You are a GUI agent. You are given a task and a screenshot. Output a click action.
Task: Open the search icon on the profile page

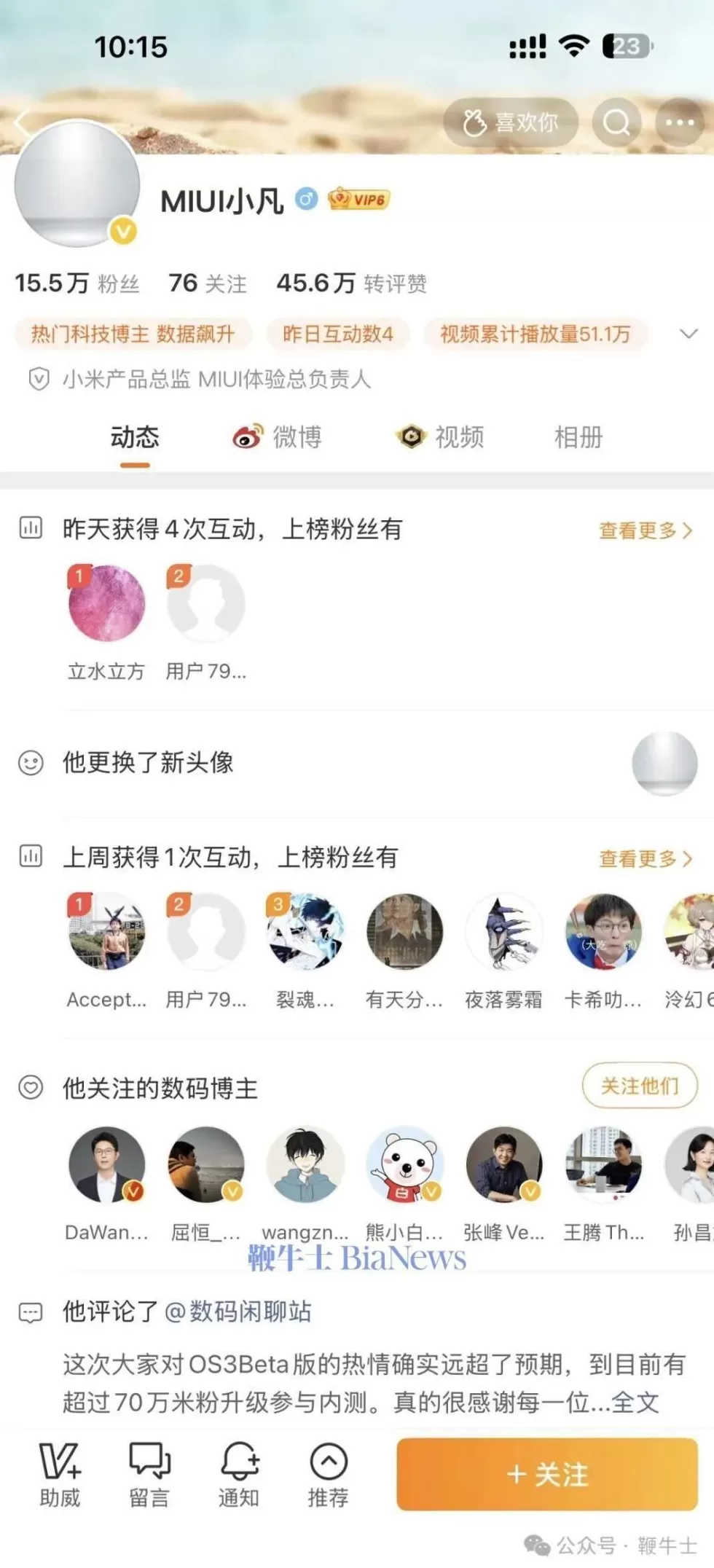[x=617, y=122]
